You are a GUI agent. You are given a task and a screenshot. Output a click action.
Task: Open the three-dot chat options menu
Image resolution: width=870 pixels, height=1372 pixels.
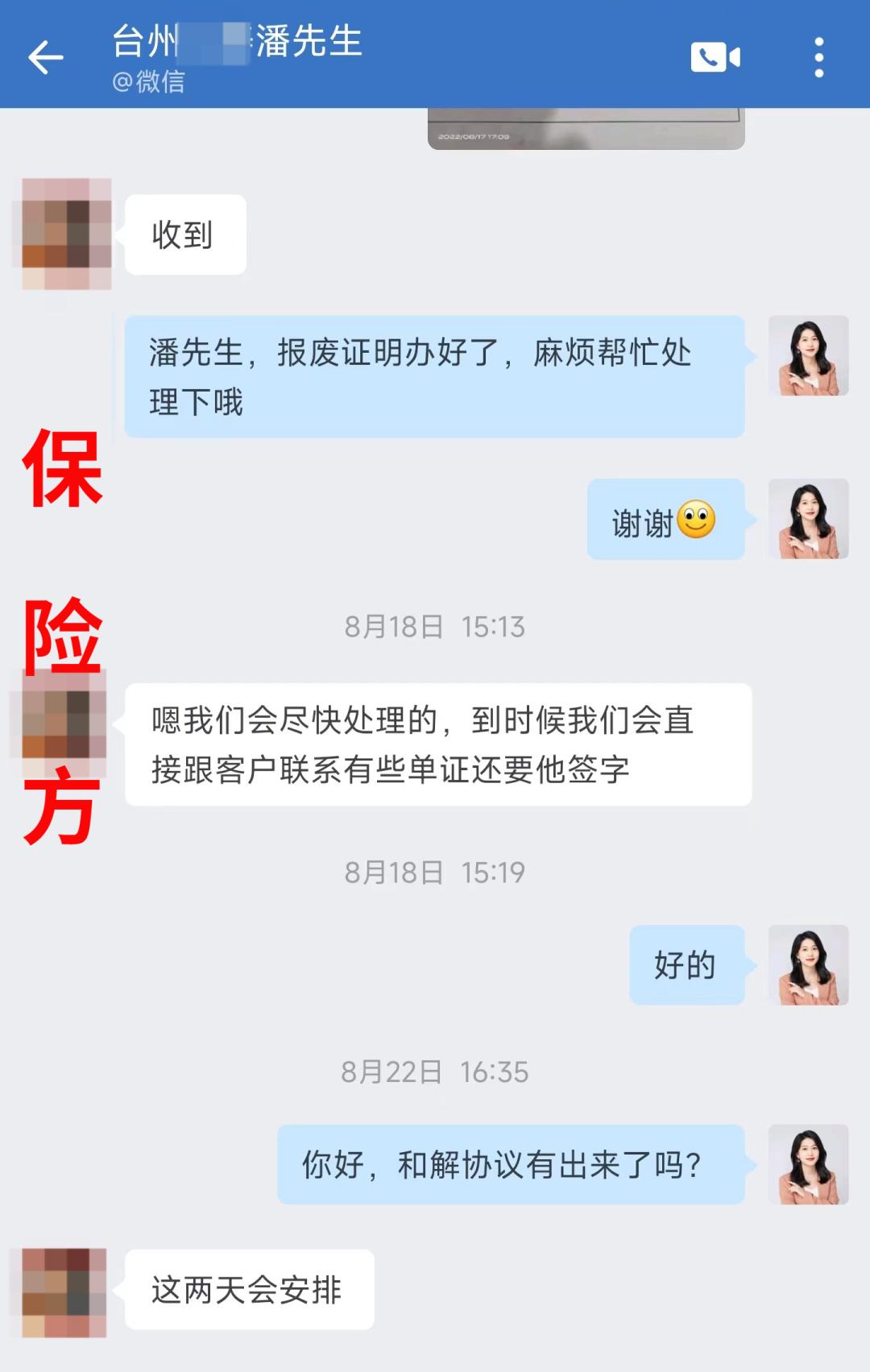[820, 56]
